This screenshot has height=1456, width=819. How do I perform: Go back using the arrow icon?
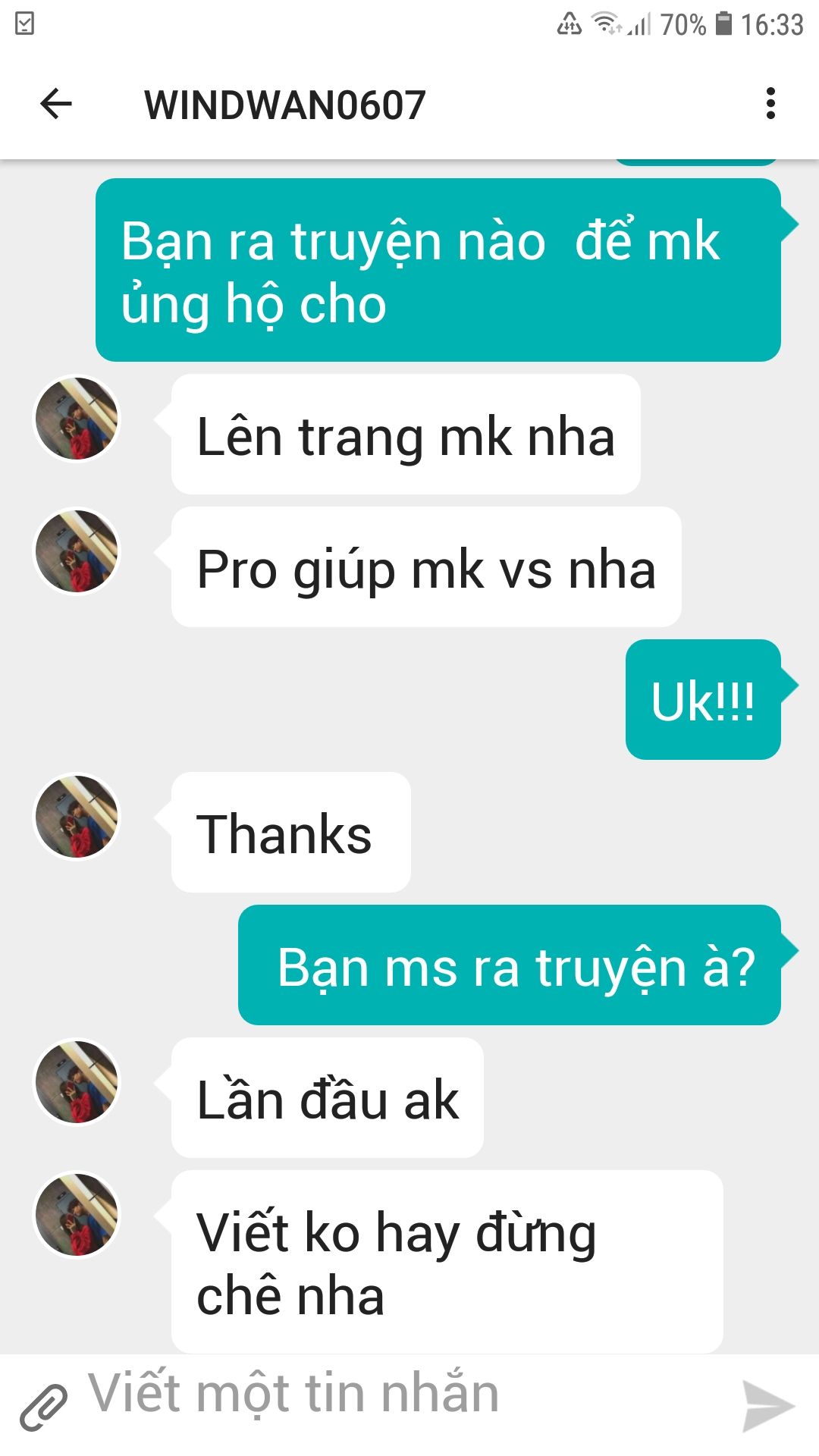pos(55,104)
